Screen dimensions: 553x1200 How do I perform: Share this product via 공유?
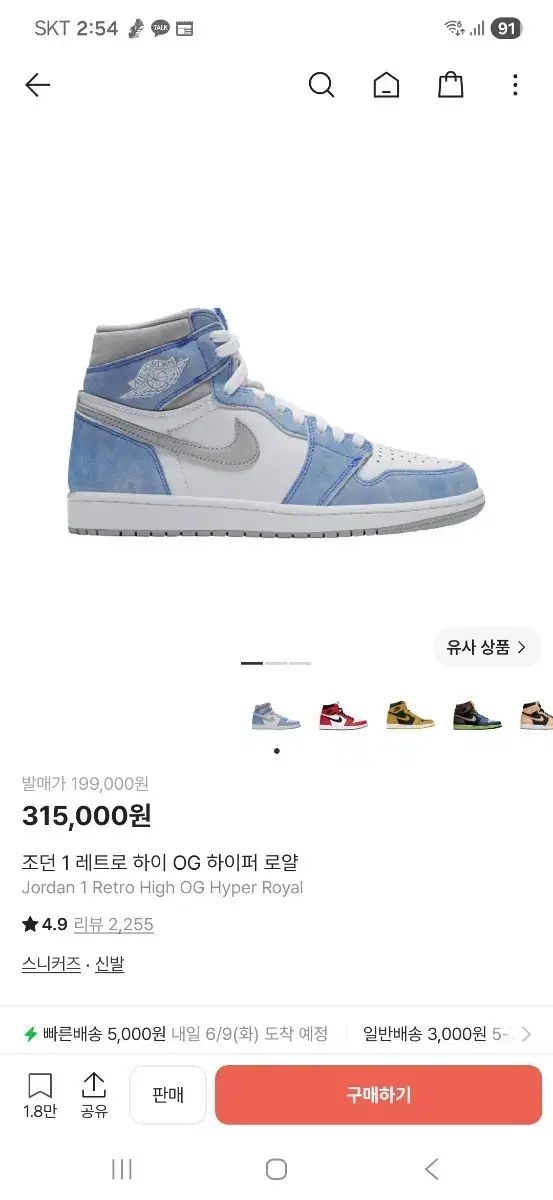pyautogui.click(x=94, y=1096)
